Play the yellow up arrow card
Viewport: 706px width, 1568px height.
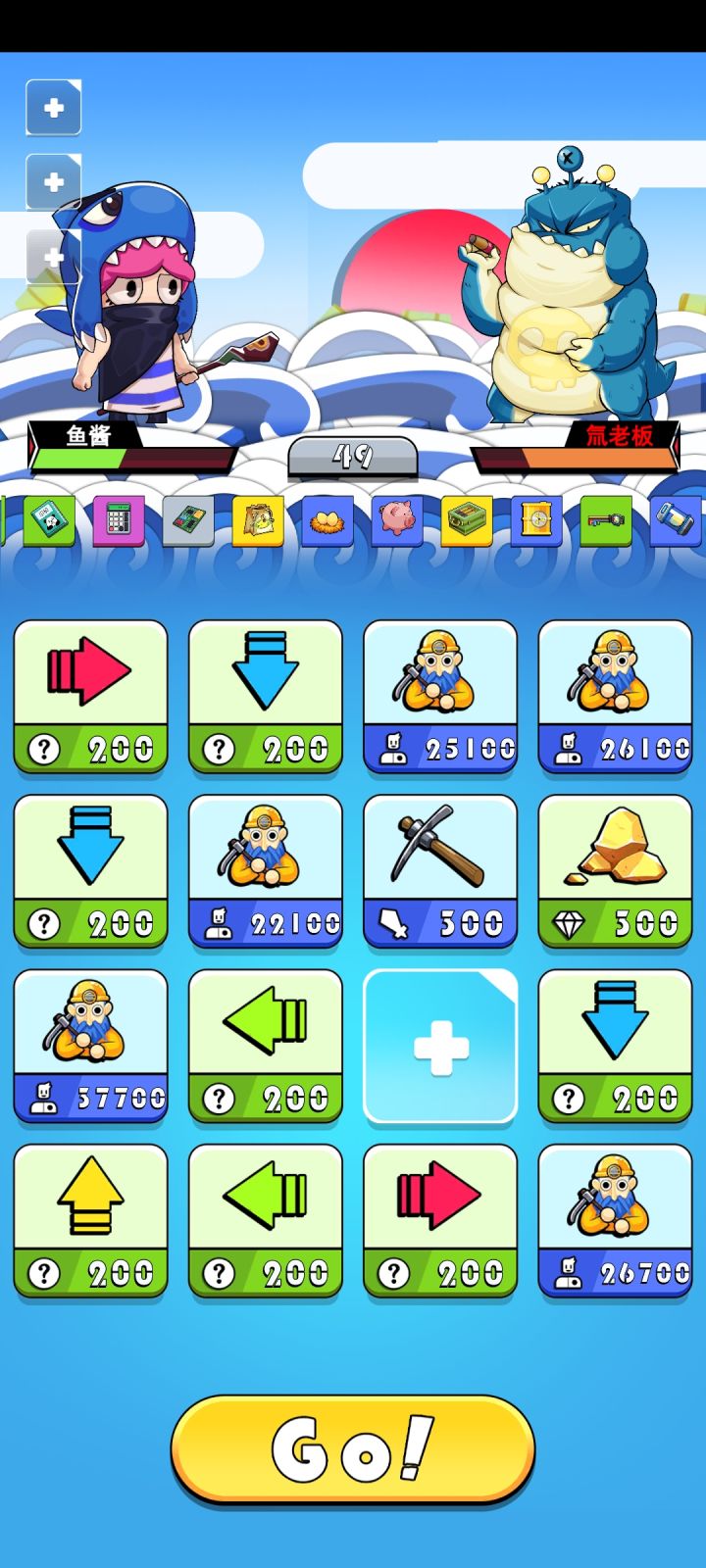click(90, 1220)
